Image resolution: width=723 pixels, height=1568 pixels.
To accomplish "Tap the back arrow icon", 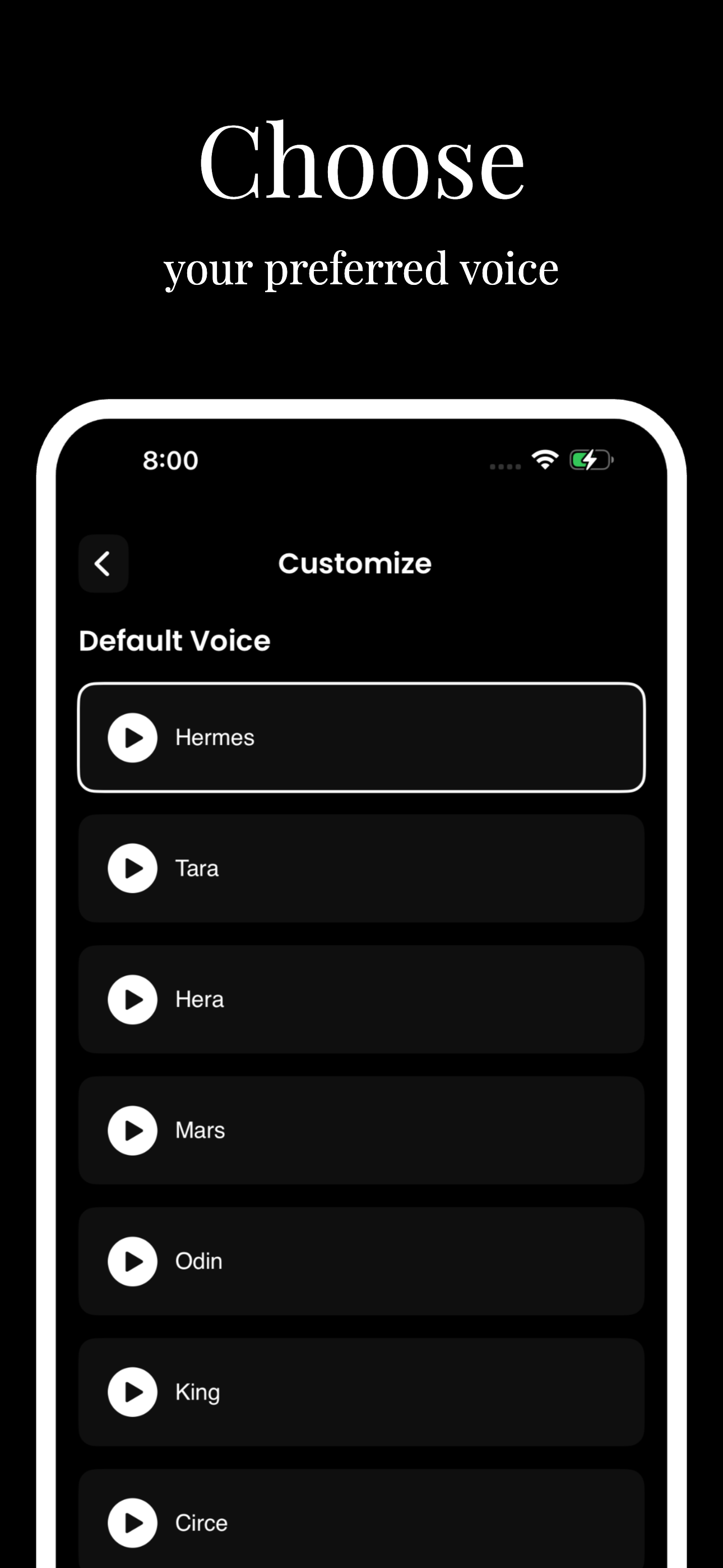I will pyautogui.click(x=103, y=563).
